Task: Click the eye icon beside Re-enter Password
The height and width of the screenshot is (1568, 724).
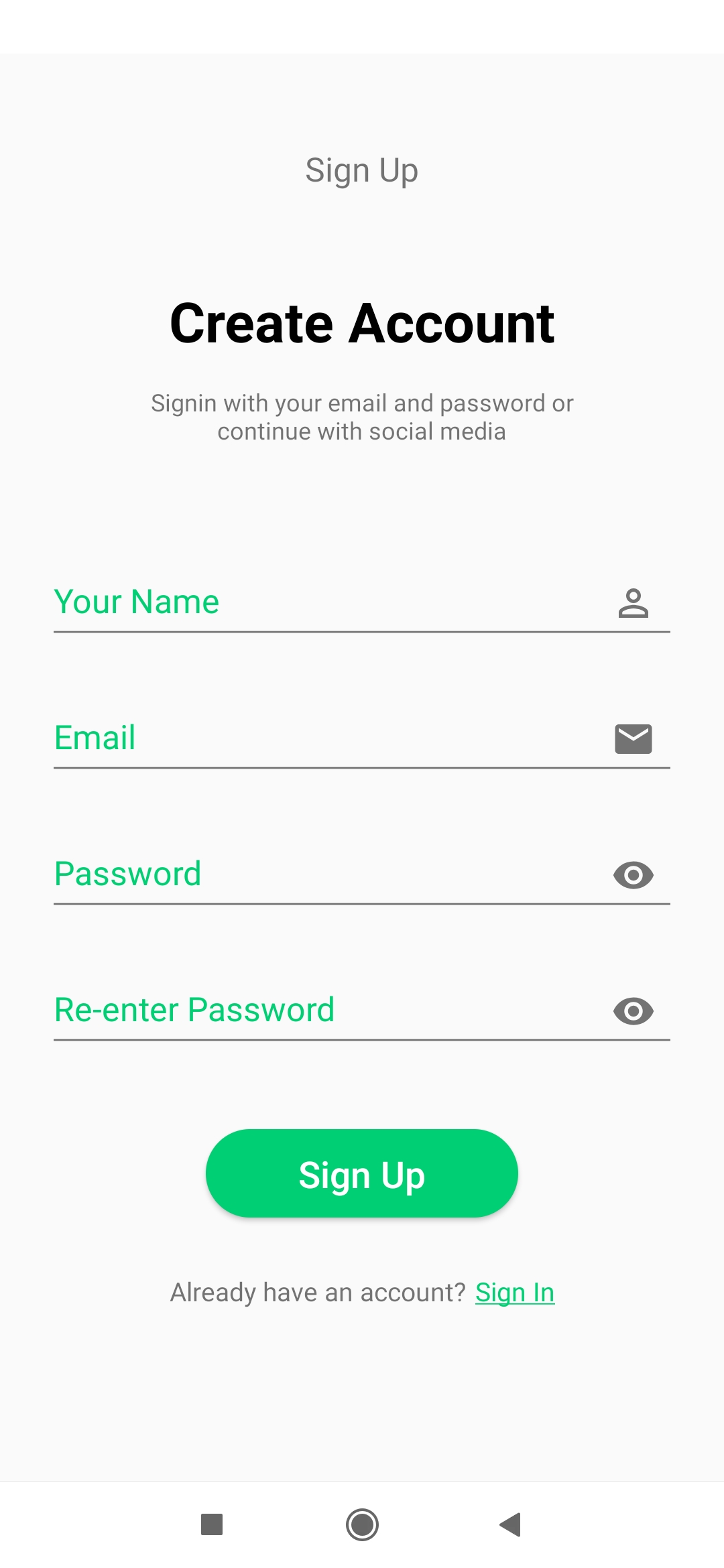Action: point(632,1012)
